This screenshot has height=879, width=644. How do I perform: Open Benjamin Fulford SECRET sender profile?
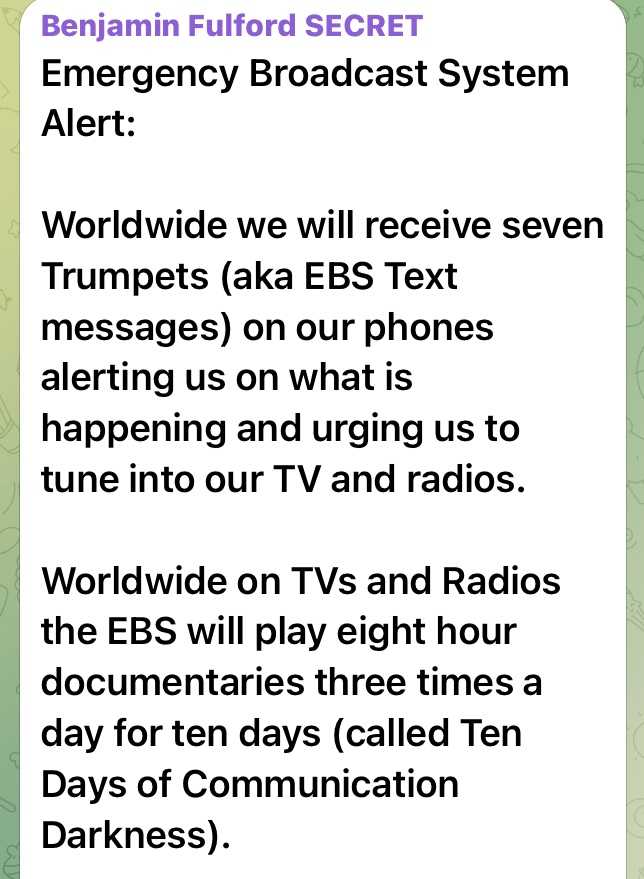point(231,24)
